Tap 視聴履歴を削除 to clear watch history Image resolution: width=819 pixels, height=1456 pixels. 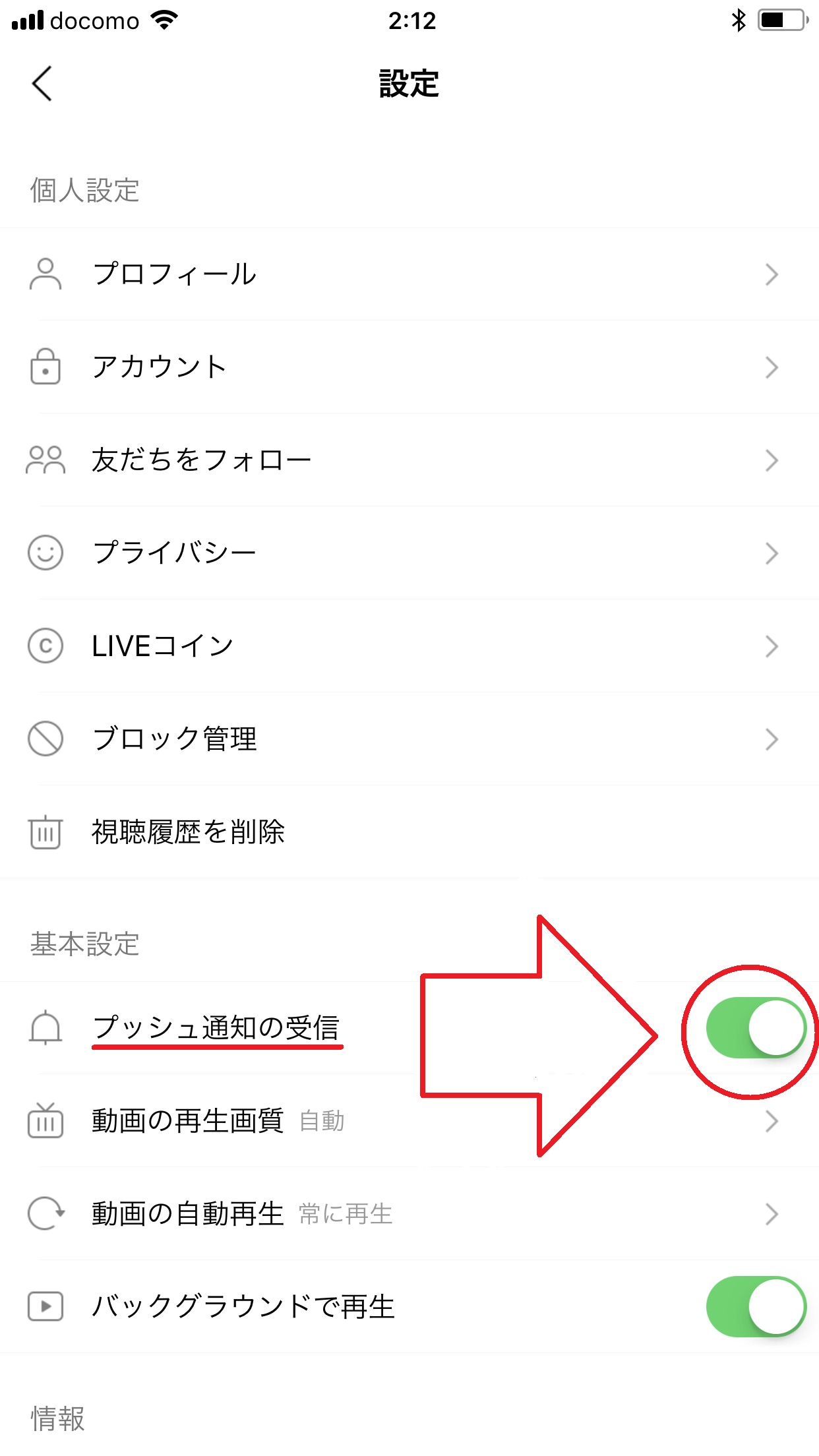coord(409,832)
